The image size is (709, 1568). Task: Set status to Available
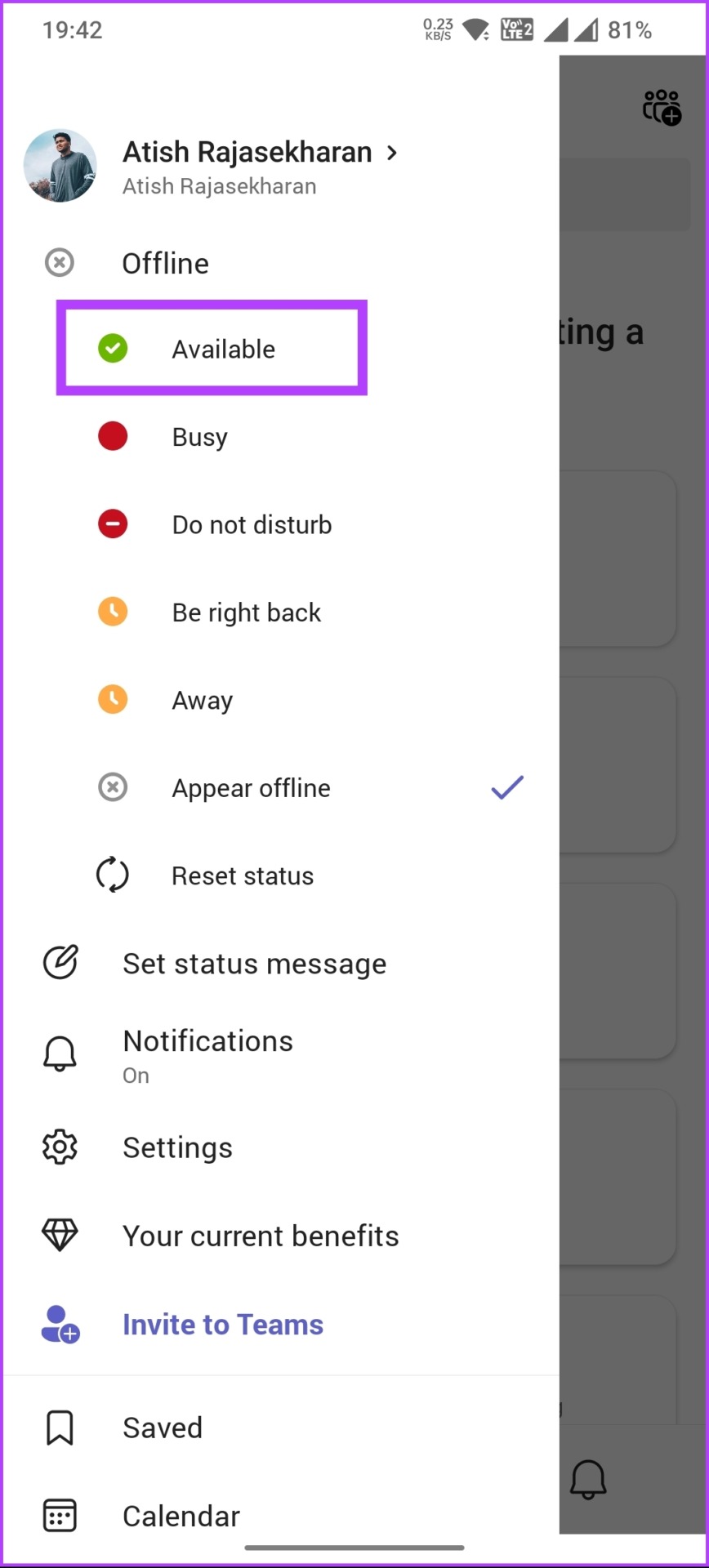(x=212, y=349)
